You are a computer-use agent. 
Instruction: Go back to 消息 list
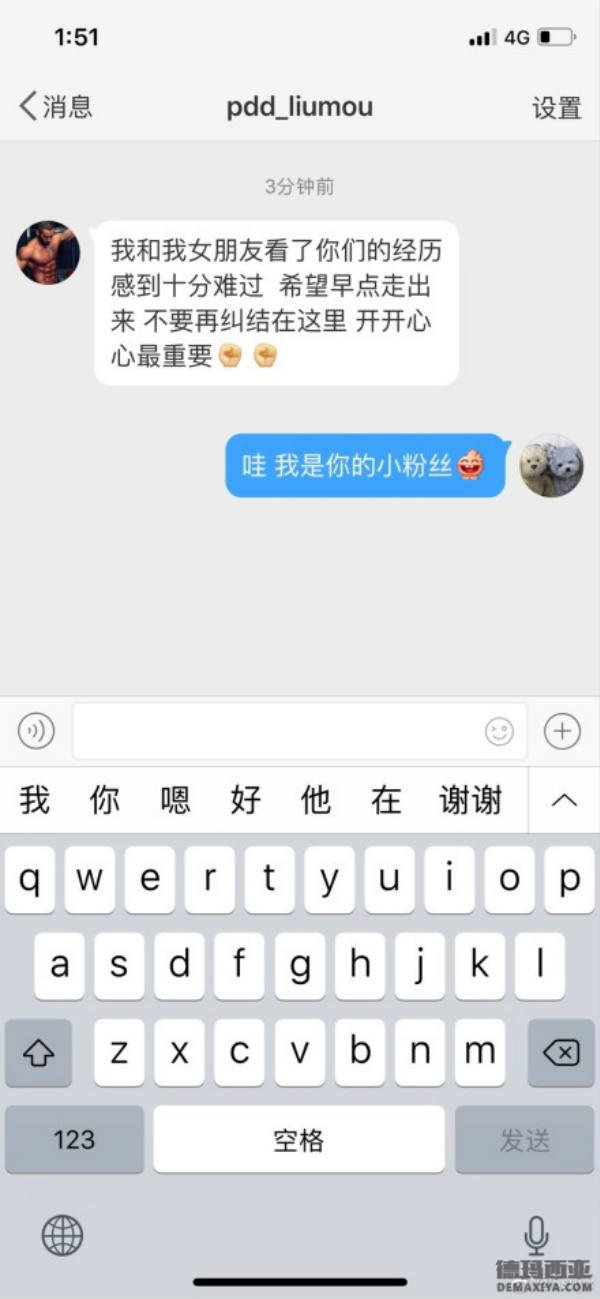(x=55, y=107)
